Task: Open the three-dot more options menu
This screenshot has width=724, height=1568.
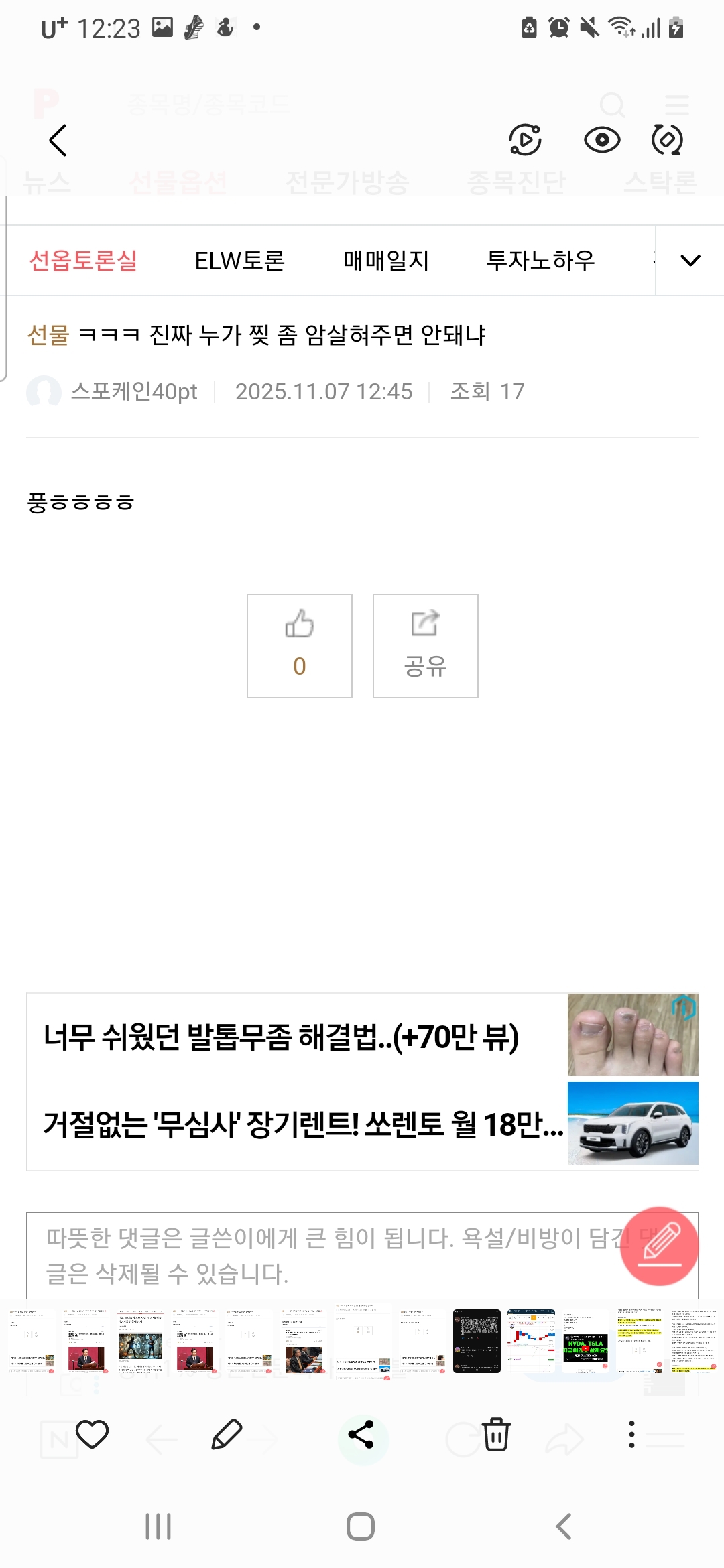Action: [631, 1435]
